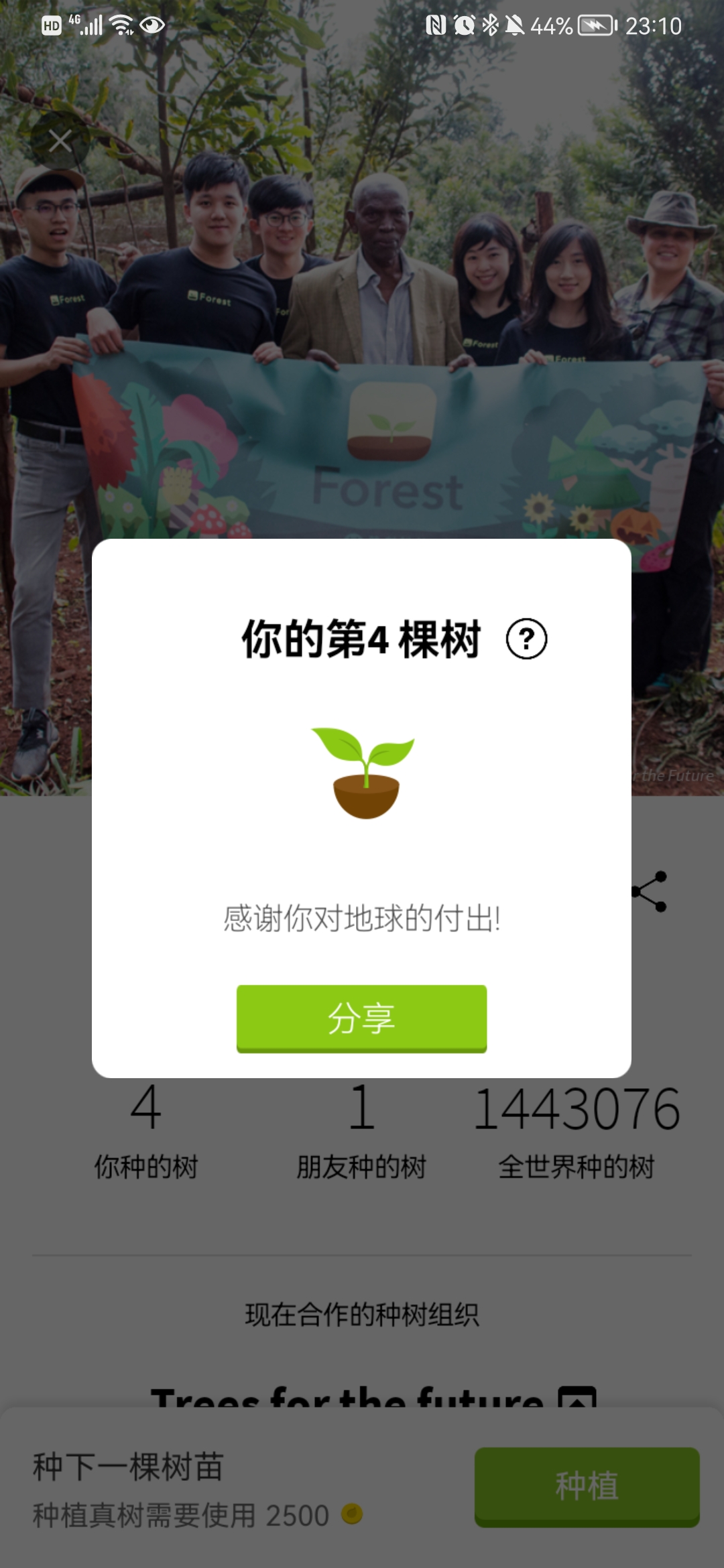Close the page with the X icon
The width and height of the screenshot is (724, 1568).
[x=60, y=141]
